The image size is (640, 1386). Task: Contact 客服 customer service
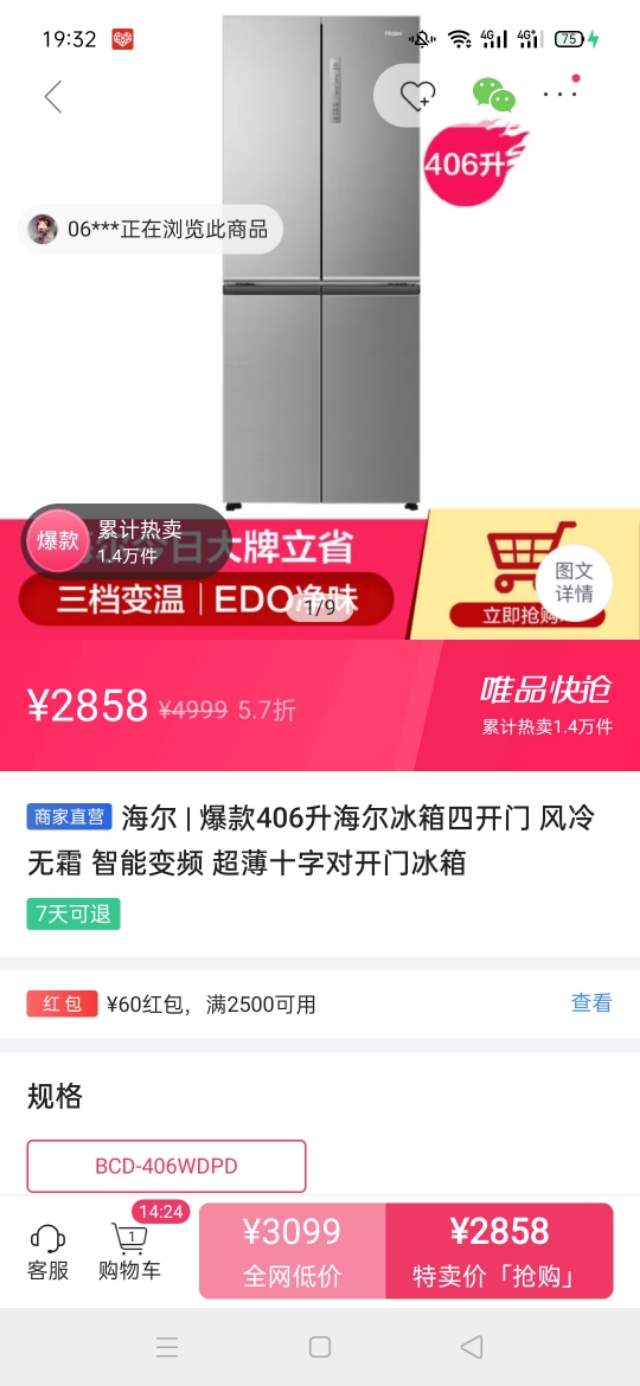click(48, 1252)
